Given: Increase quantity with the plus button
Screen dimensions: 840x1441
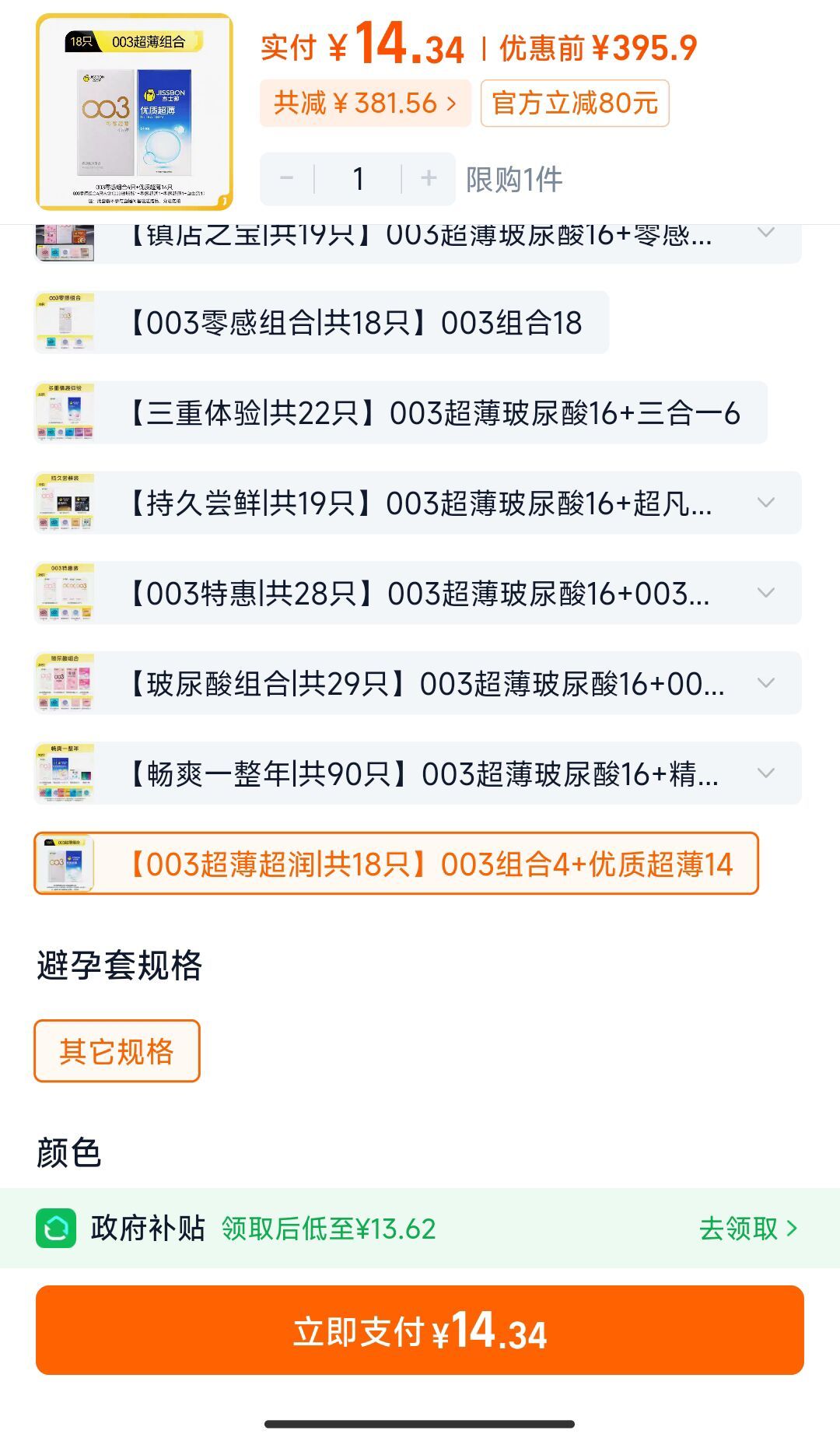Looking at the screenshot, I should point(429,179).
